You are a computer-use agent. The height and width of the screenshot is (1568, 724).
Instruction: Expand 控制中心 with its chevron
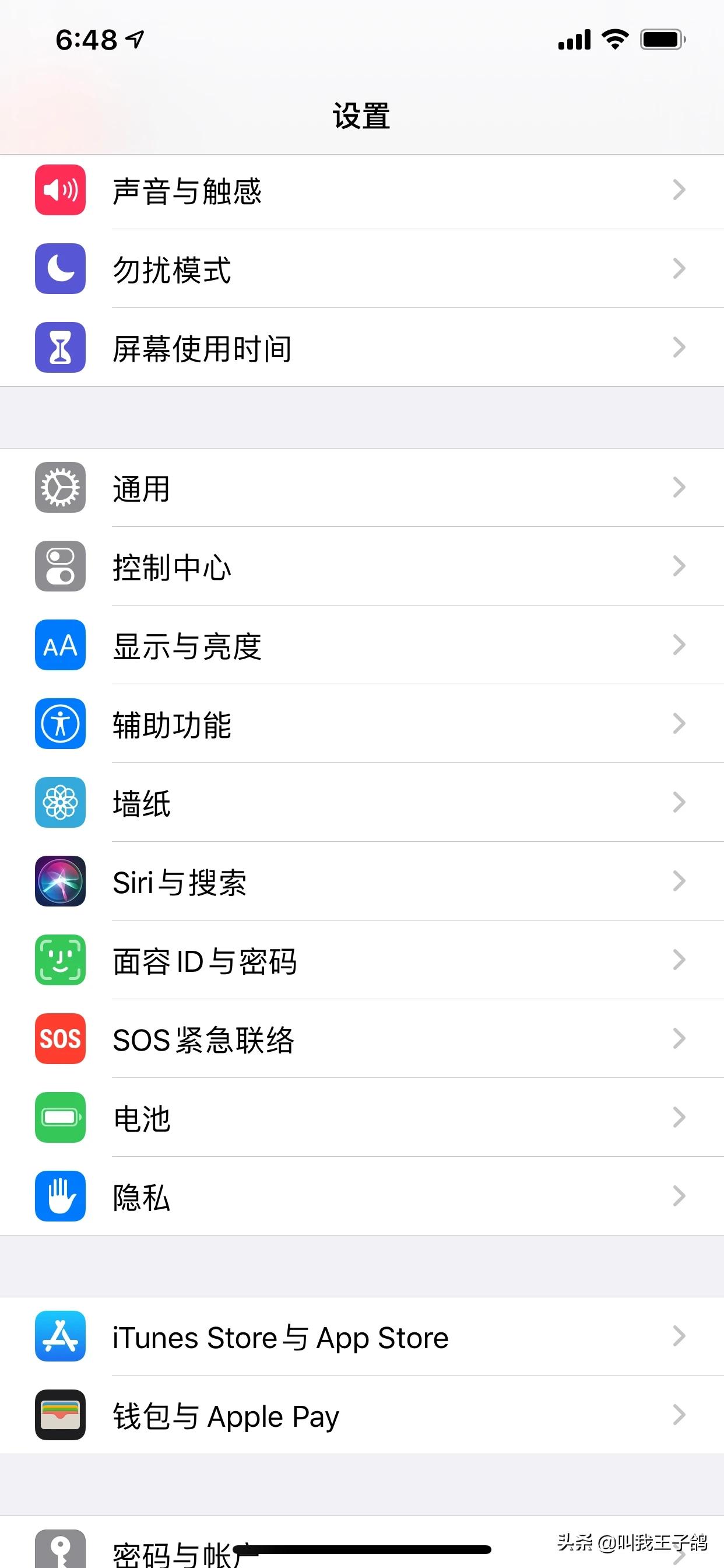click(679, 566)
